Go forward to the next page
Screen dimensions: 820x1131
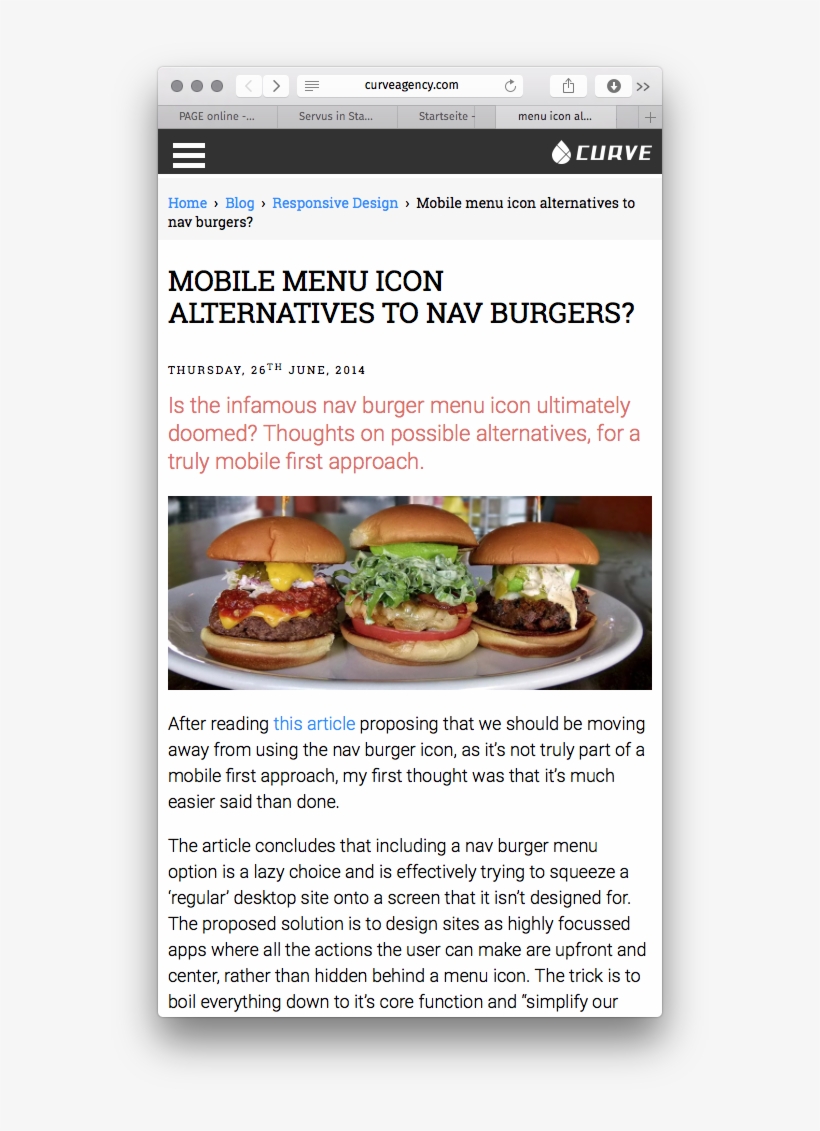276,86
